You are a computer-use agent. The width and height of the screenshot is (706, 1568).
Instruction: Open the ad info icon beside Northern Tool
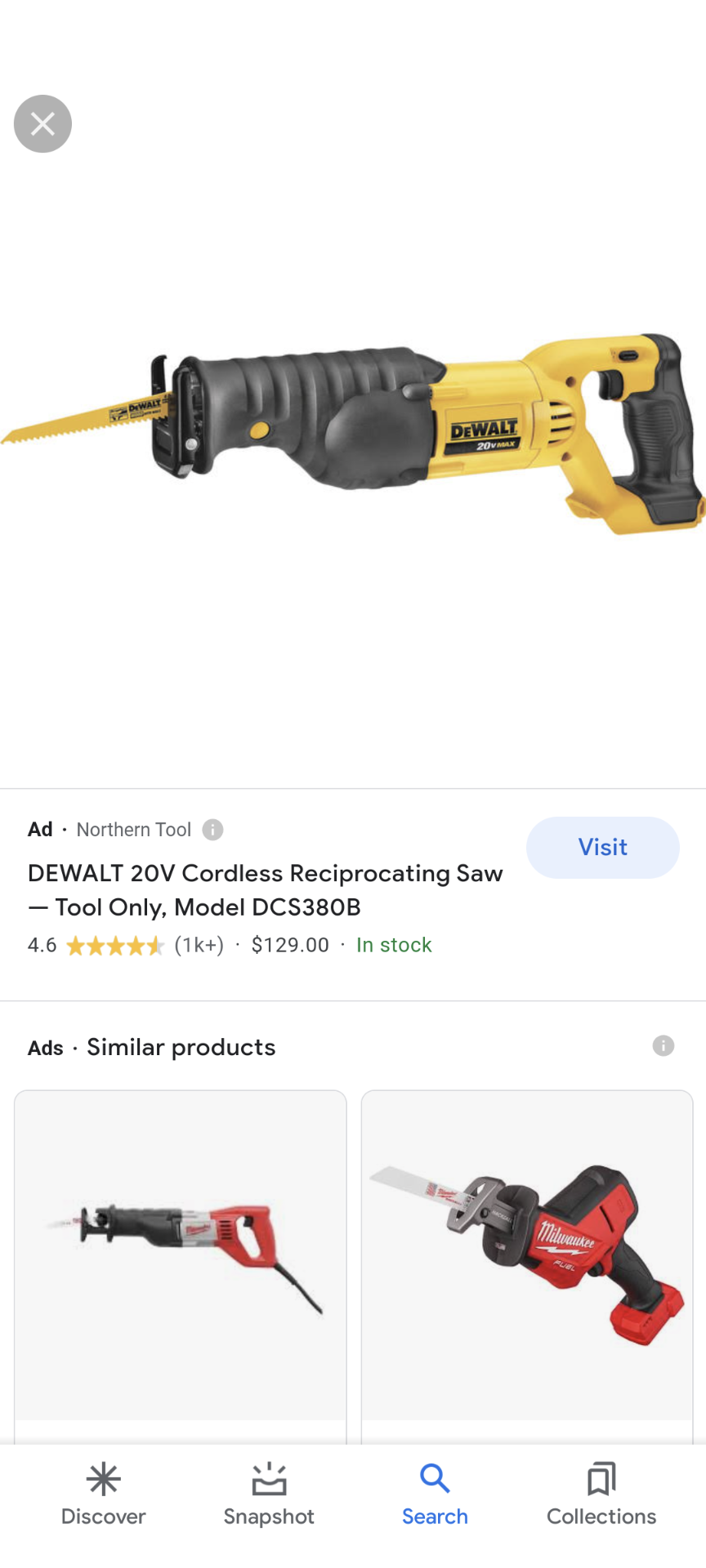click(212, 830)
